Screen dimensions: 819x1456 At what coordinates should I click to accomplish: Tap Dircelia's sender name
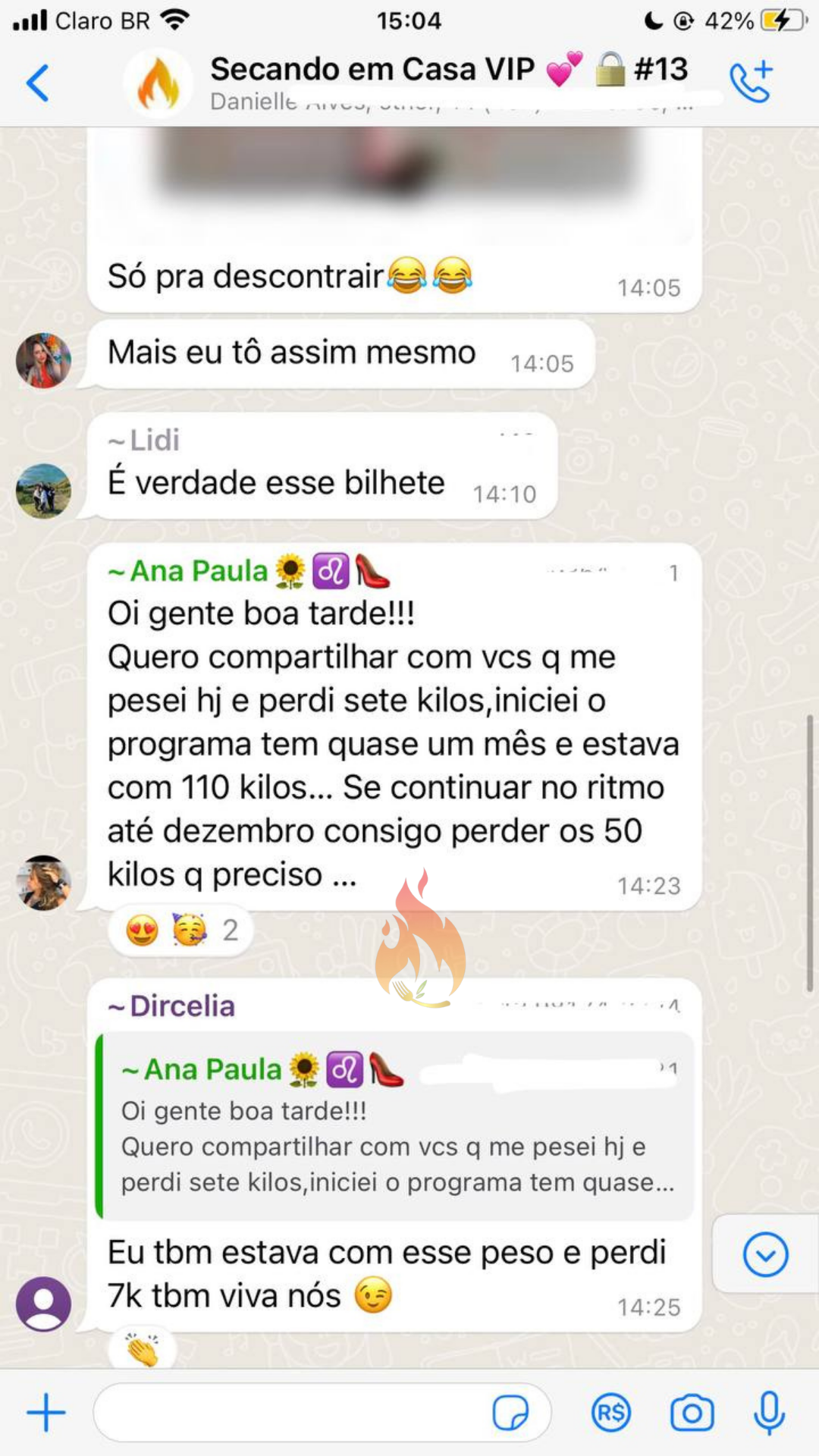182,1006
